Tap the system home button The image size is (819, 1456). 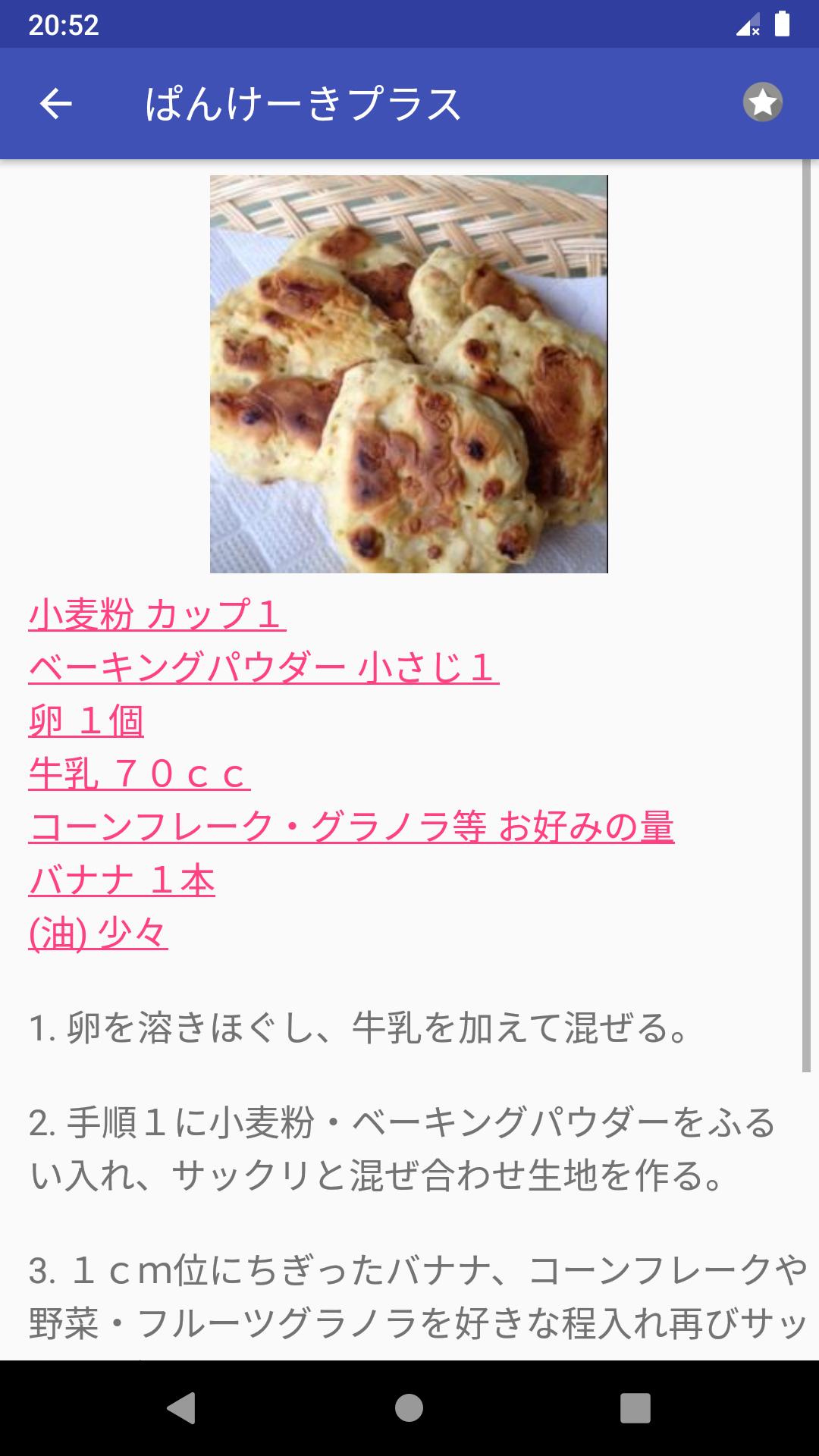coord(409,1407)
